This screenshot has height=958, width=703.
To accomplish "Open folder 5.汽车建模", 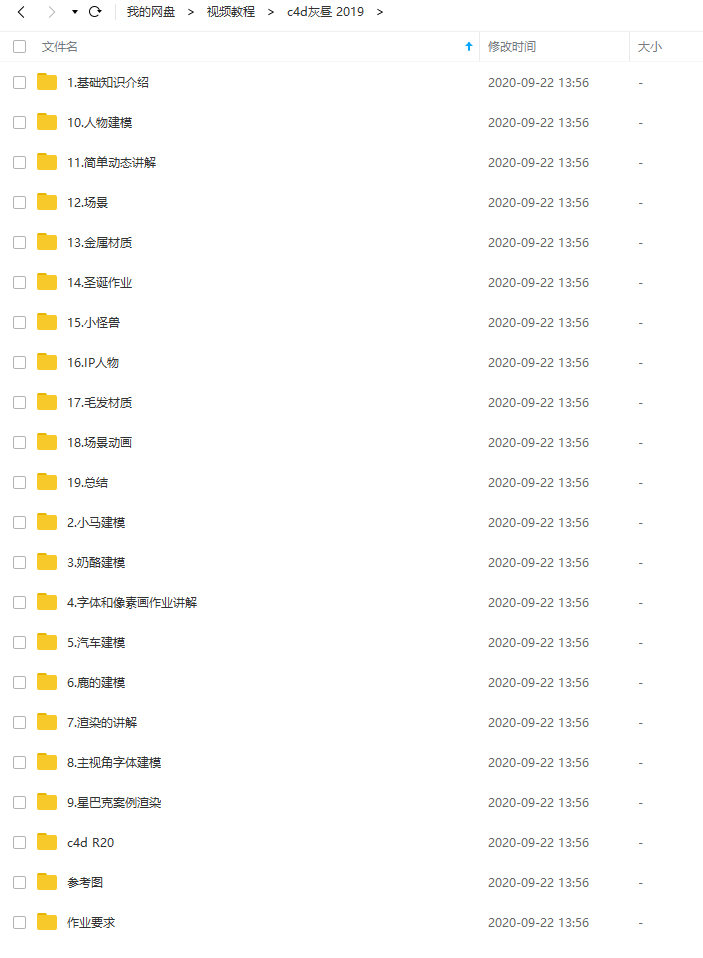I will (x=96, y=643).
